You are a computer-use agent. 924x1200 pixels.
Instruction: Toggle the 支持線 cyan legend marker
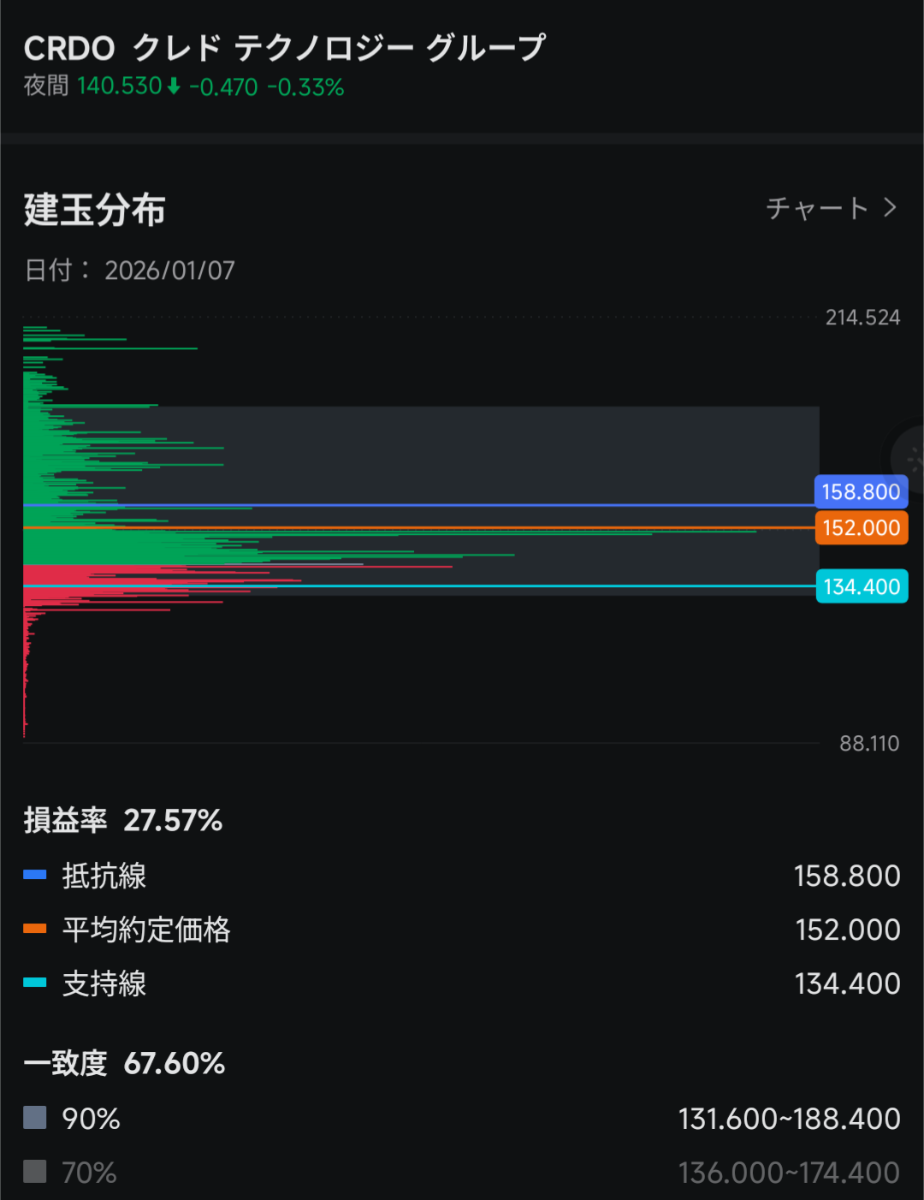[33, 984]
